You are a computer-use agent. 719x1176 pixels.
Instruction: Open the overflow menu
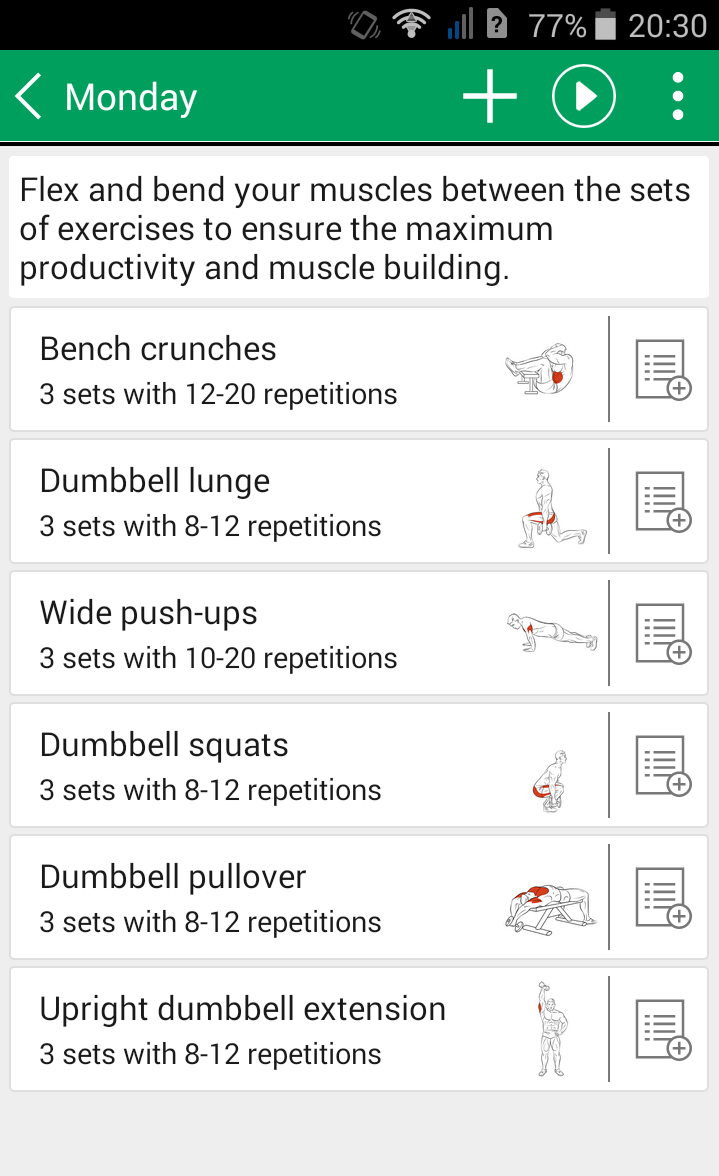(x=678, y=97)
